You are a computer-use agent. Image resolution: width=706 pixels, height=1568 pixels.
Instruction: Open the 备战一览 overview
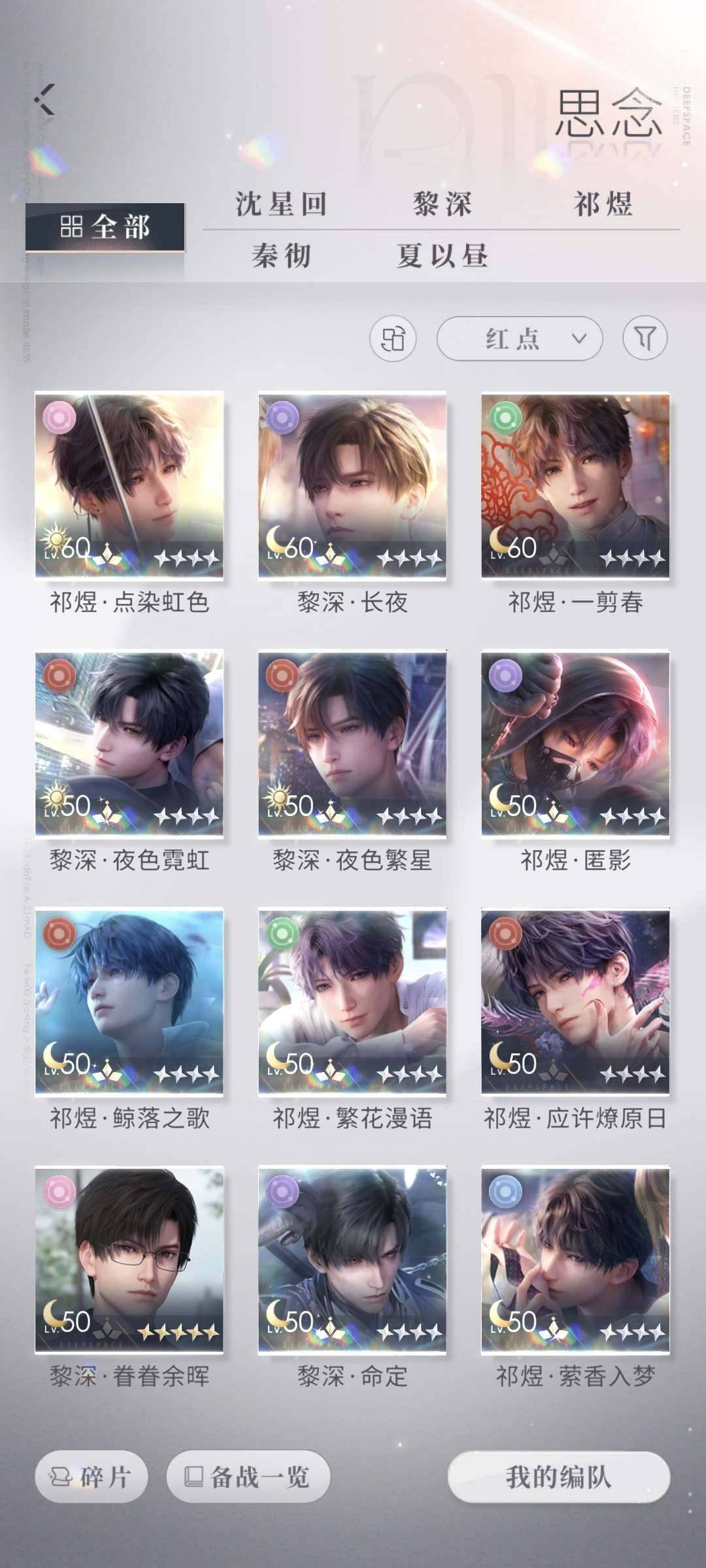pos(248,1477)
